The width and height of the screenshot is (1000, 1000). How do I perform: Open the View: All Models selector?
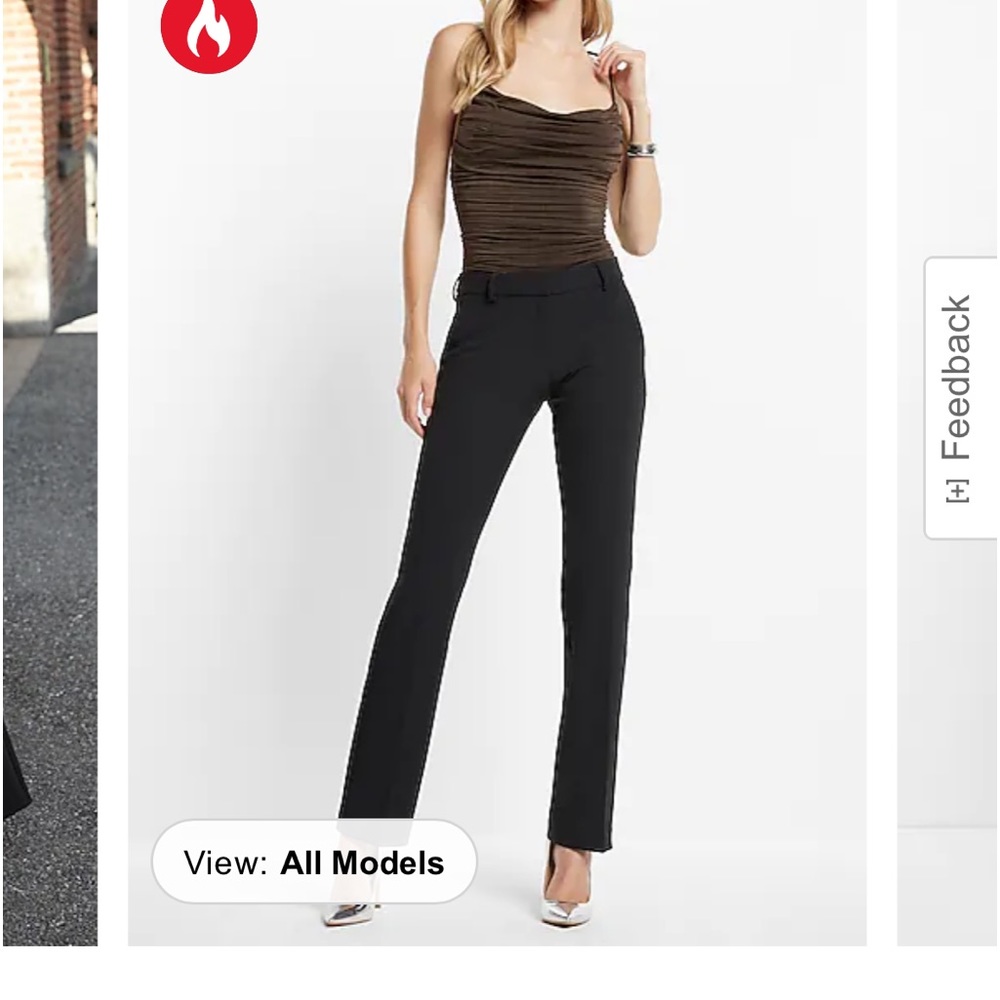314,862
